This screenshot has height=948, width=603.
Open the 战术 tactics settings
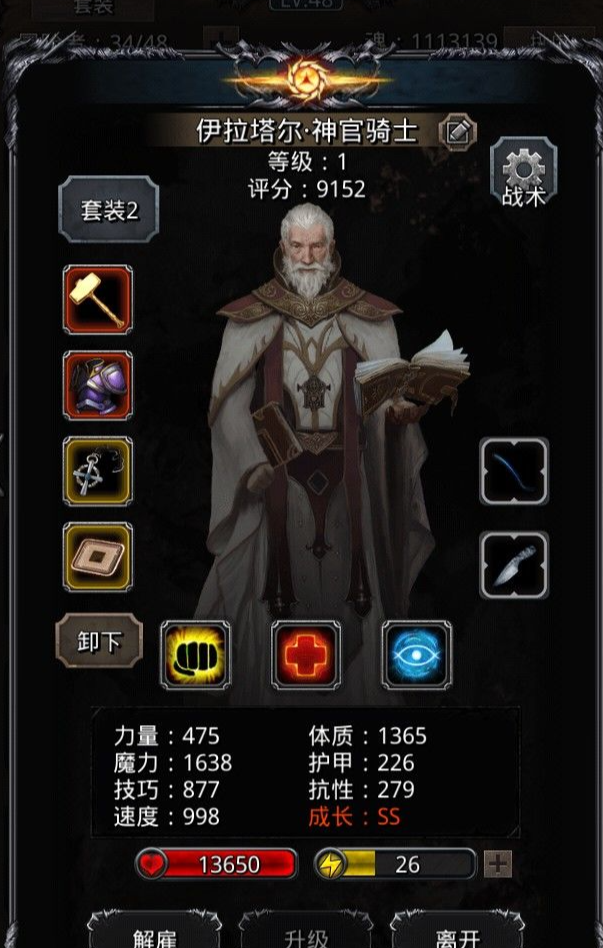523,174
